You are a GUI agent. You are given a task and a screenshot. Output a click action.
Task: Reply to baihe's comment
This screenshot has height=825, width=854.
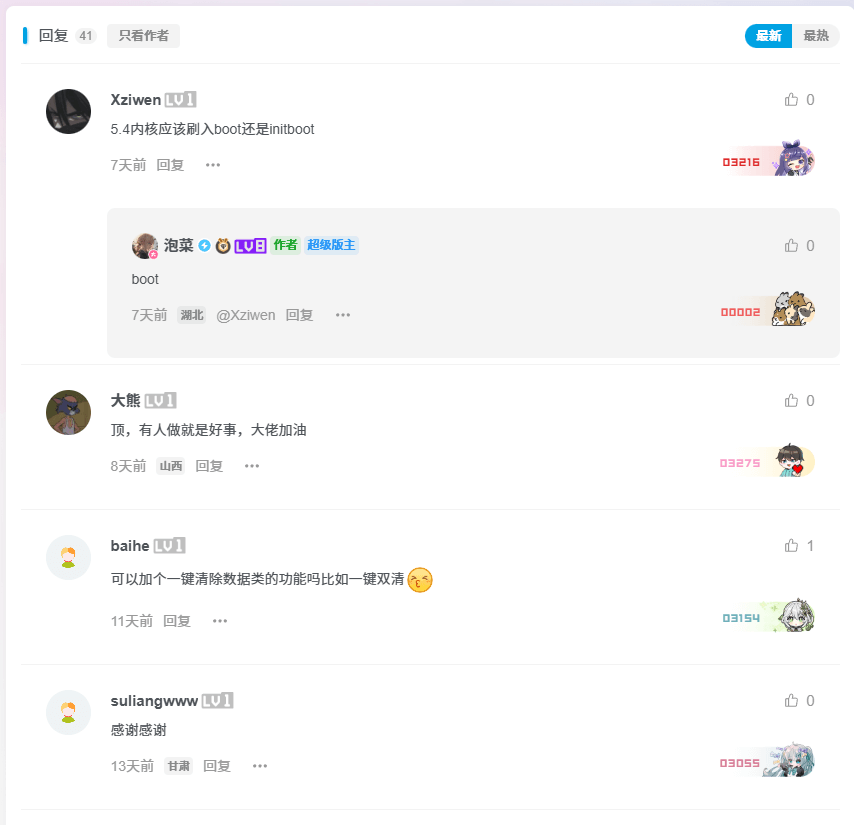tap(177, 621)
